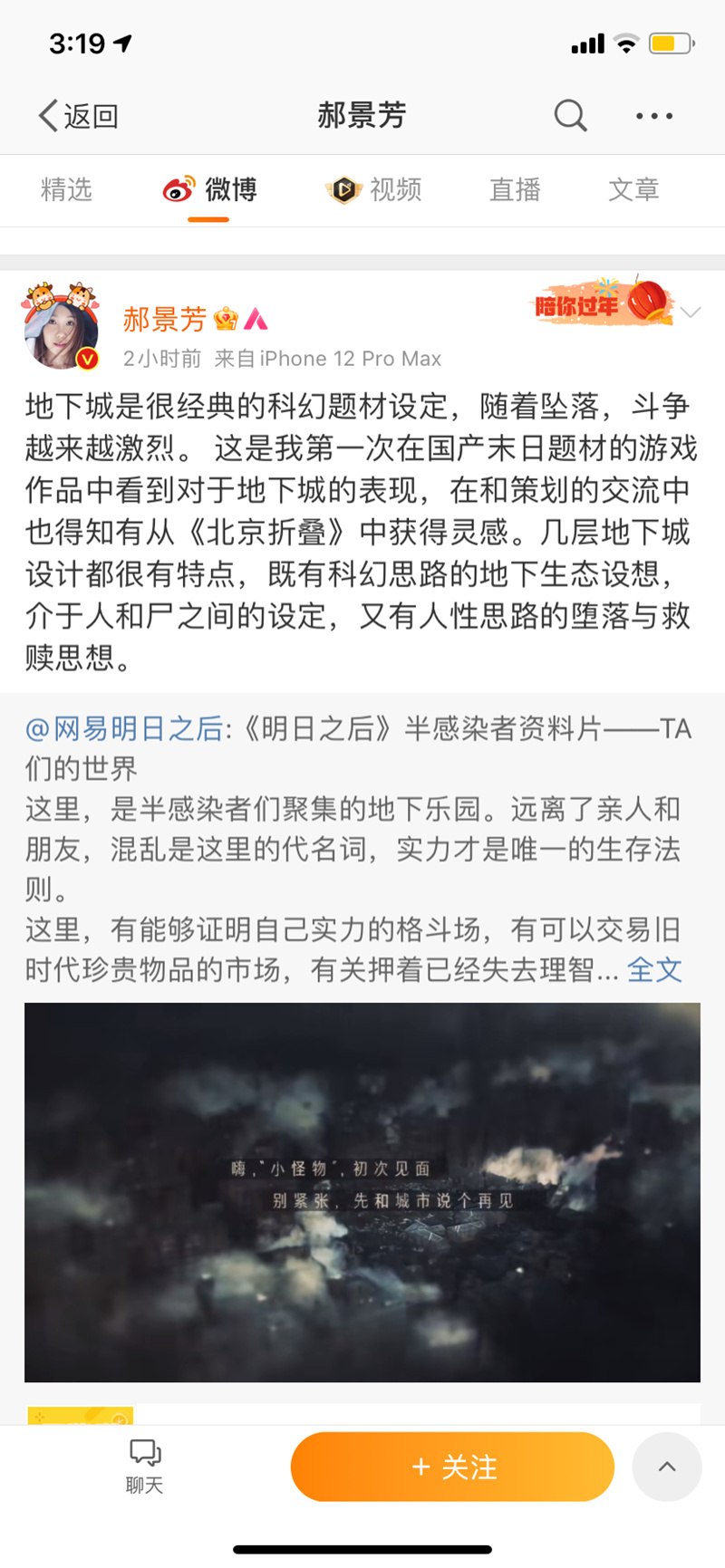725x1568 pixels.
Task: Switch to the 文章 tab
Action: point(633,189)
